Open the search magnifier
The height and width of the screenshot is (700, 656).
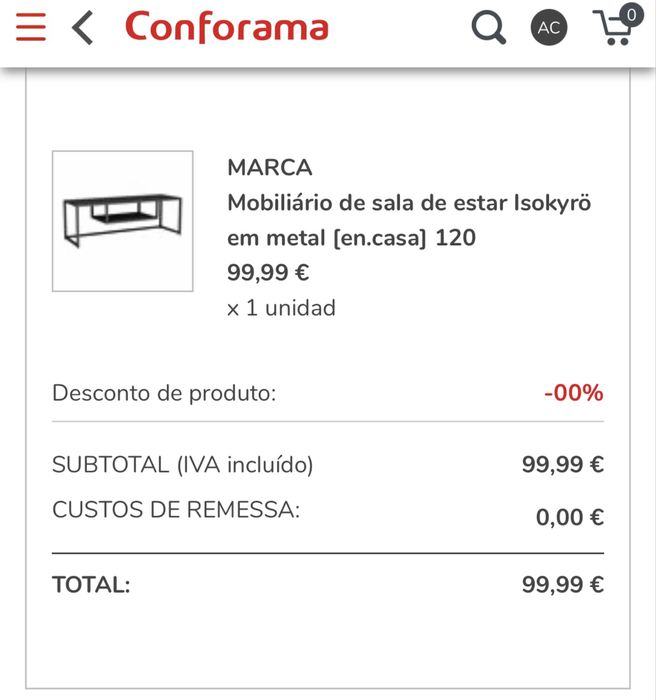(x=488, y=28)
